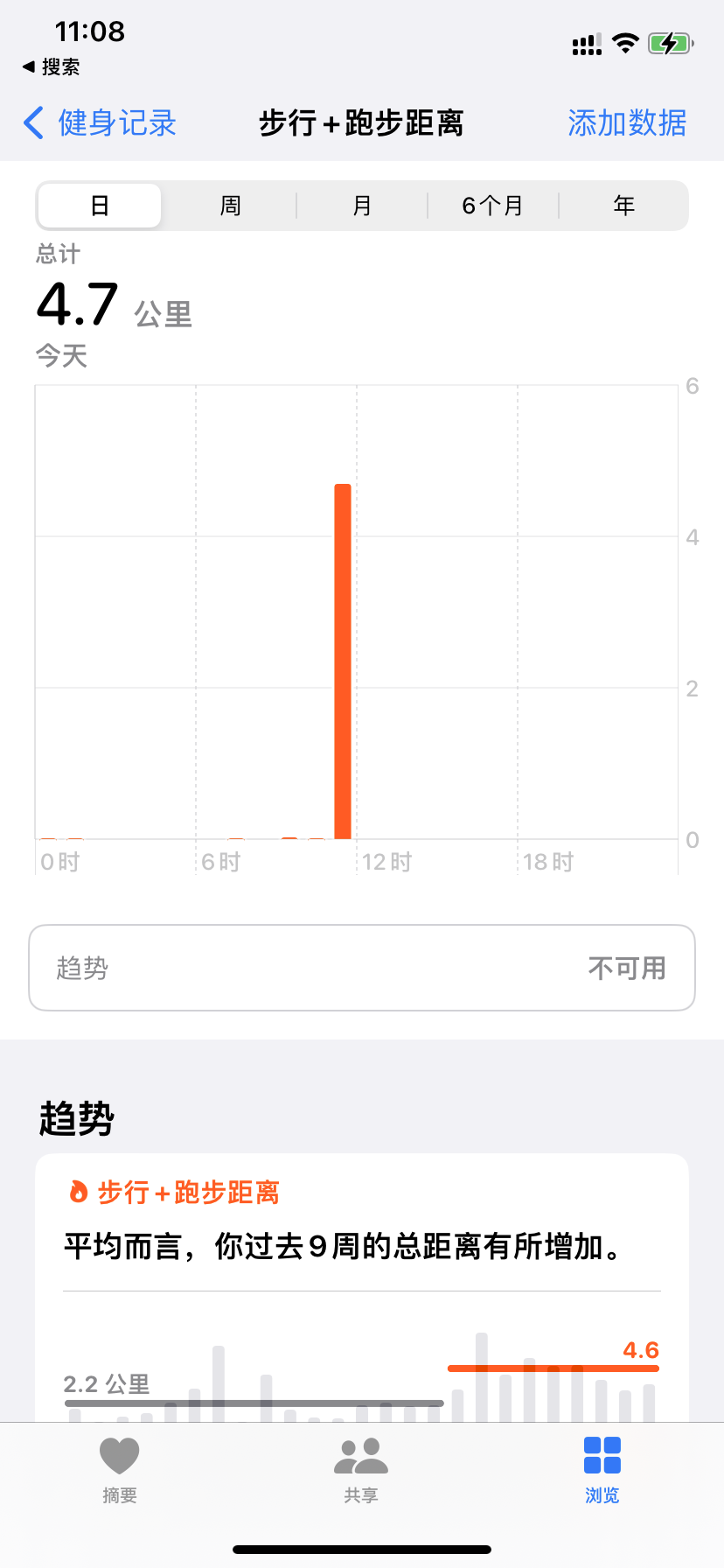Open the 步行+跑步距离 trend card
This screenshot has width=724, height=1568.
click(362, 1287)
